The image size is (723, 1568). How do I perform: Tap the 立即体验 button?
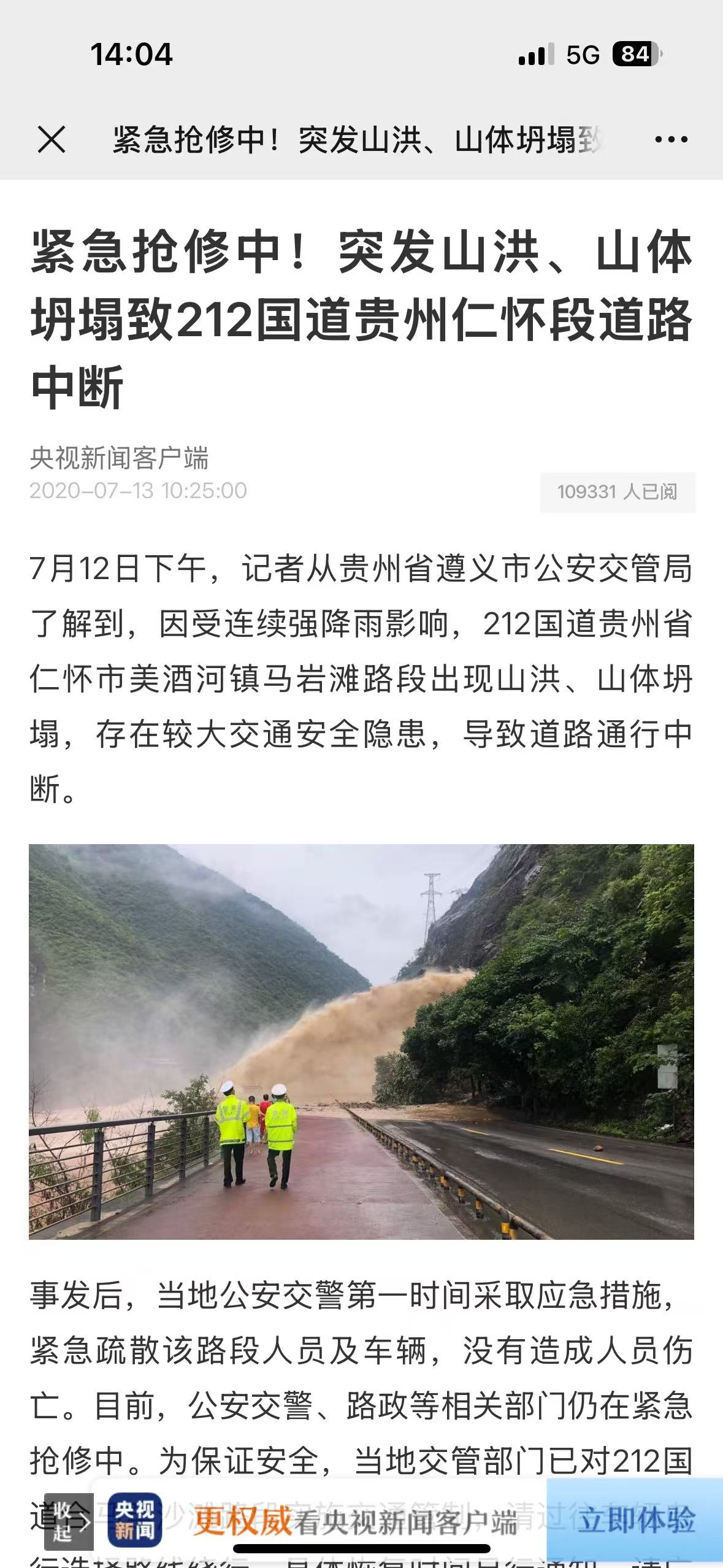pos(636,1520)
